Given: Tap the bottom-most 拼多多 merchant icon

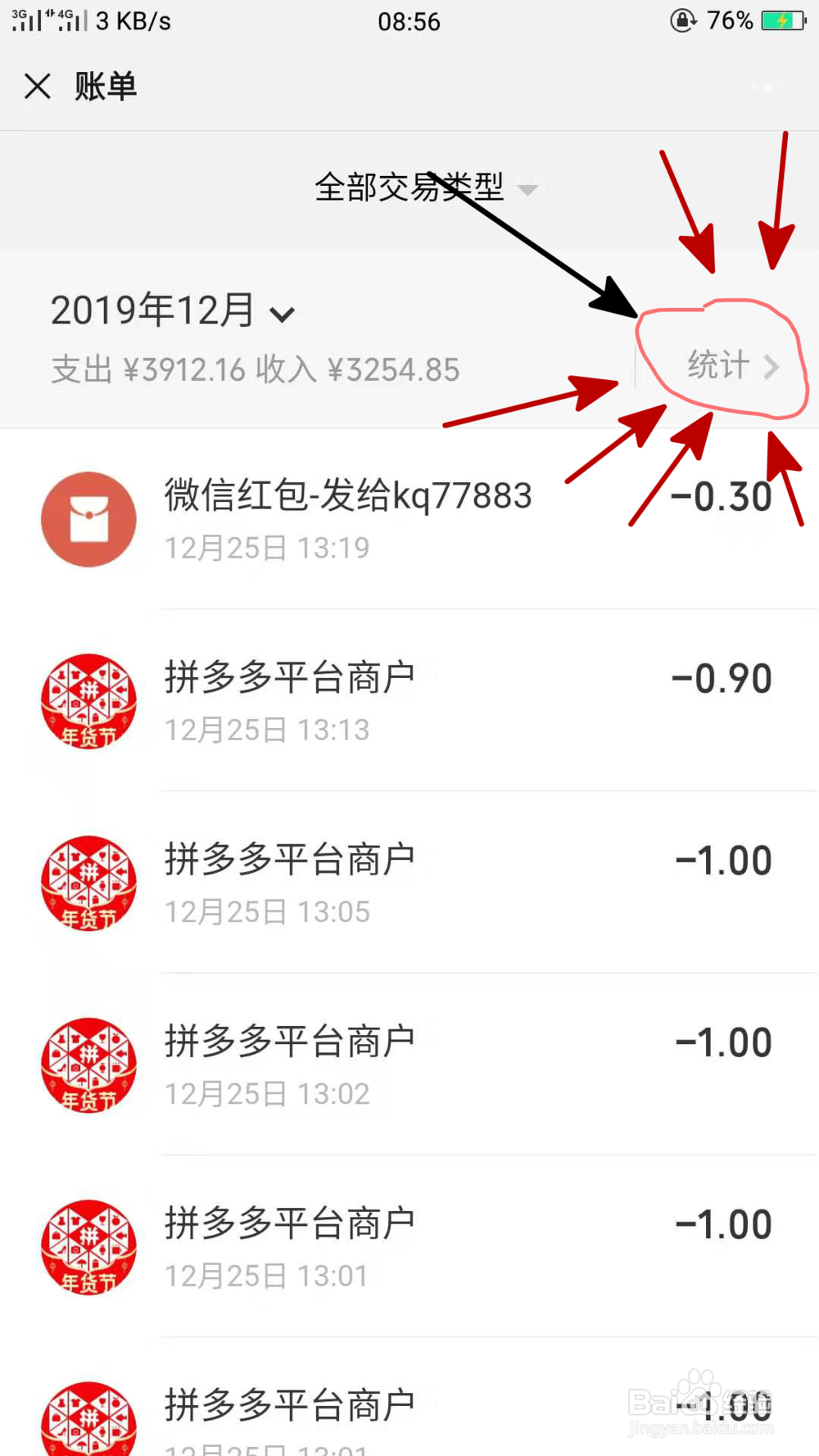Looking at the screenshot, I should coord(88,1417).
